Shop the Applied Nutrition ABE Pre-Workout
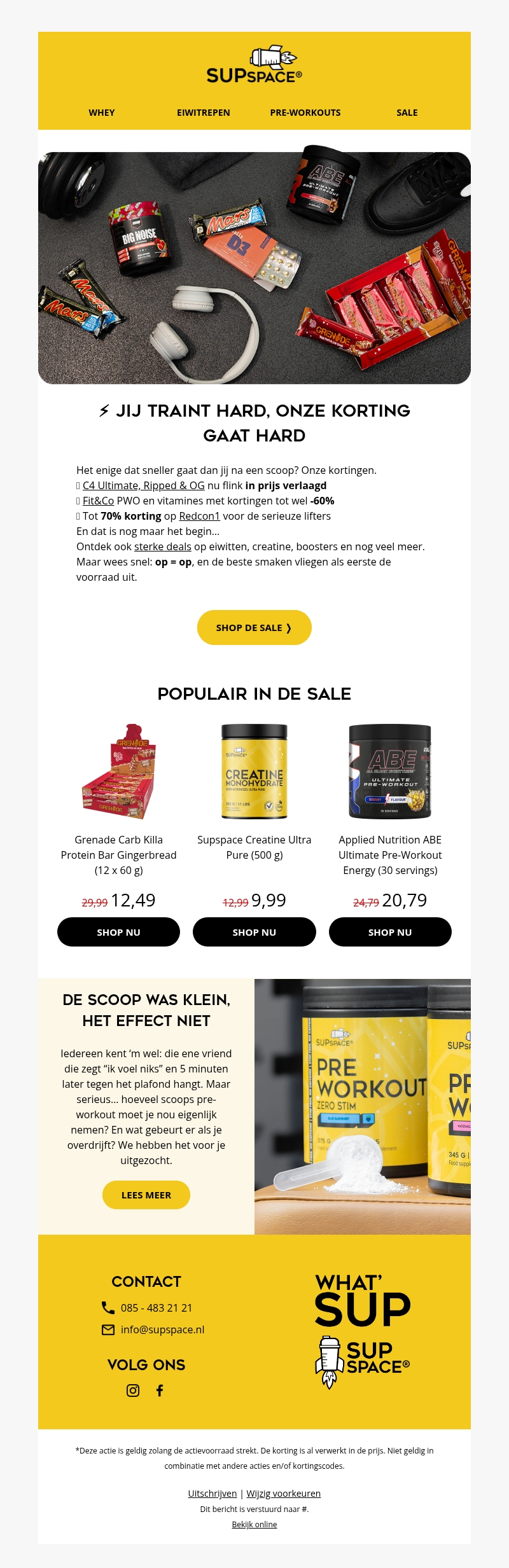Image resolution: width=509 pixels, height=1568 pixels. point(389,932)
